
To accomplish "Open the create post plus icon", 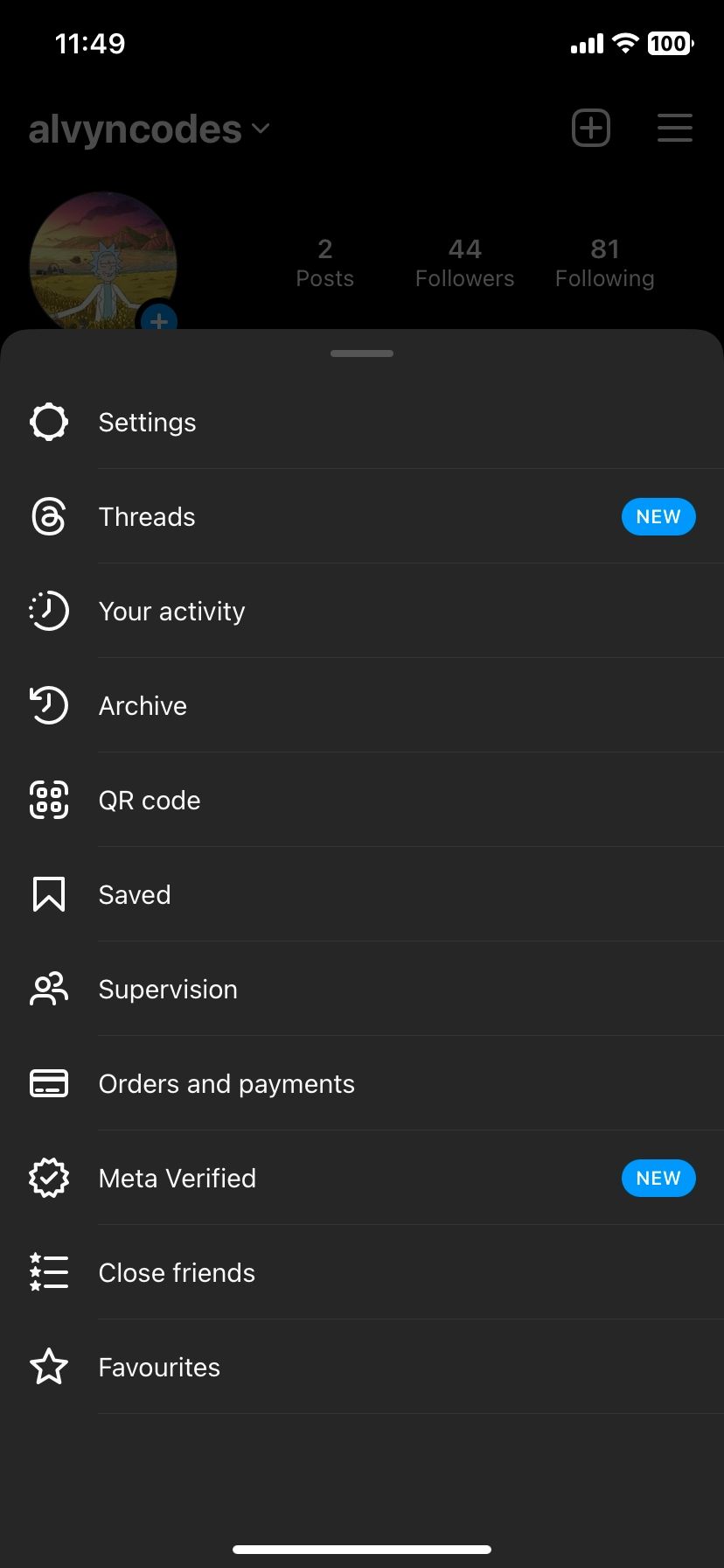I will point(590,128).
